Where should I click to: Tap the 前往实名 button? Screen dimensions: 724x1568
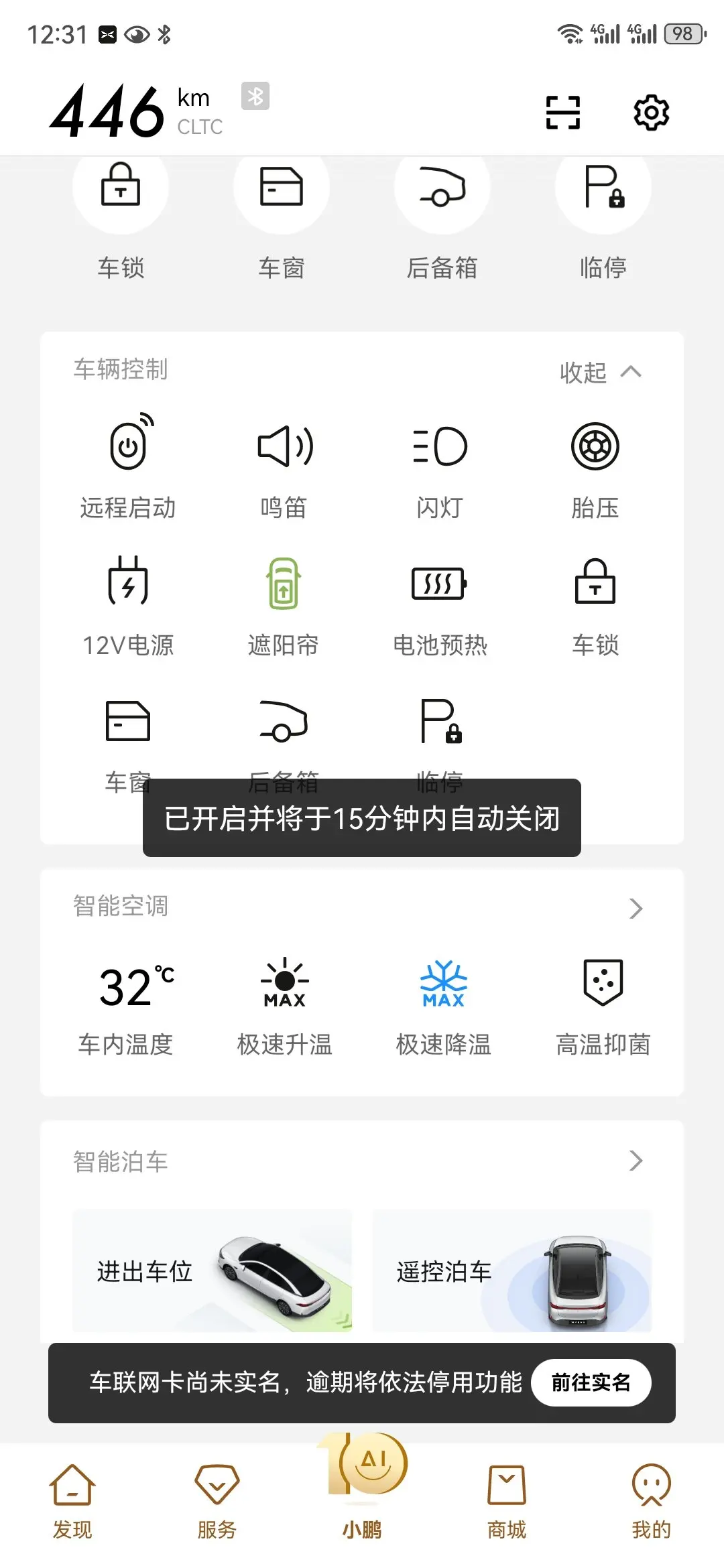click(x=591, y=1382)
